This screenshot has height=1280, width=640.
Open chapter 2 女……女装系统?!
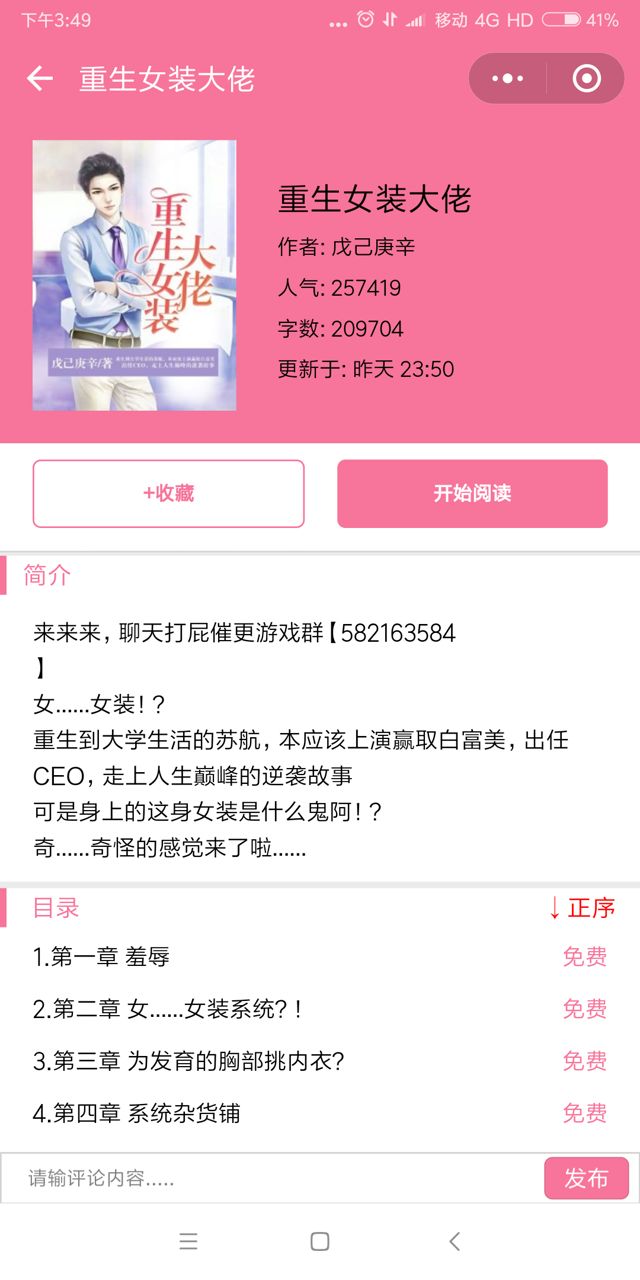pos(168,1009)
